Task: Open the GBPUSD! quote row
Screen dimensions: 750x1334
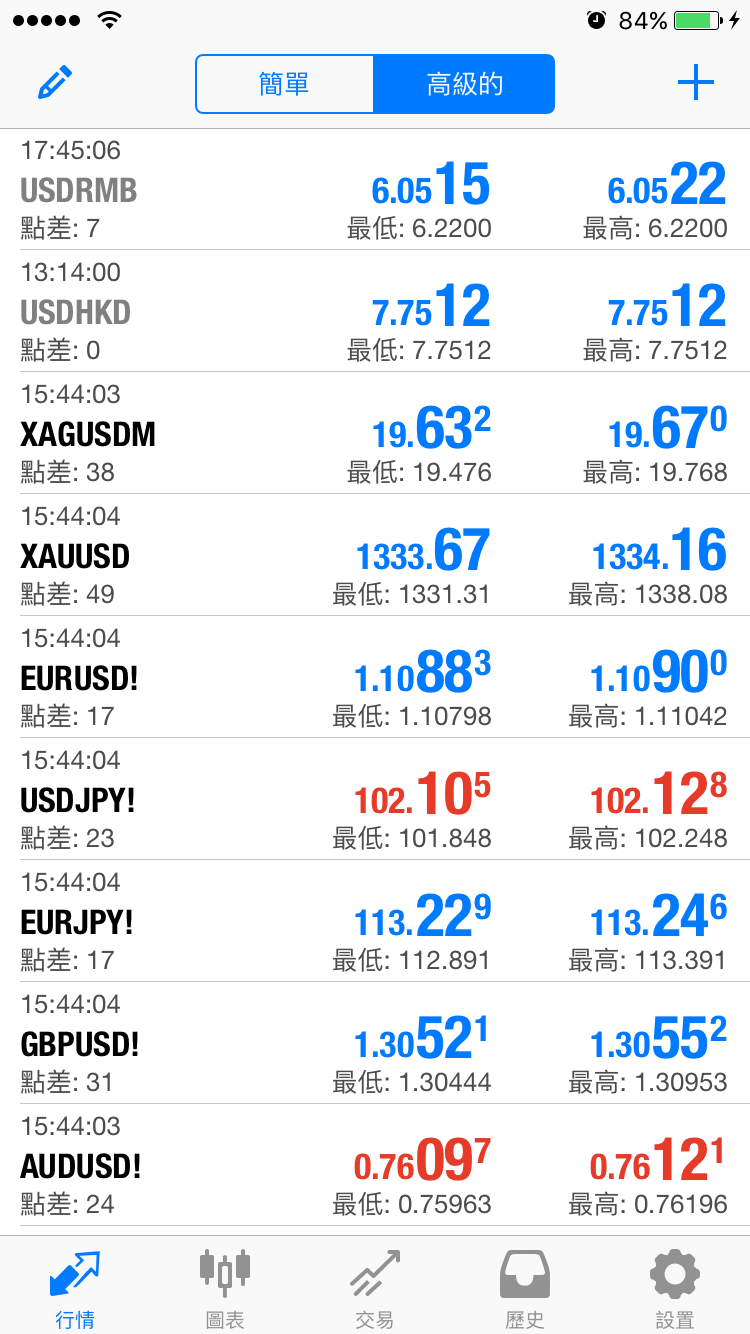Action: 375,1043
